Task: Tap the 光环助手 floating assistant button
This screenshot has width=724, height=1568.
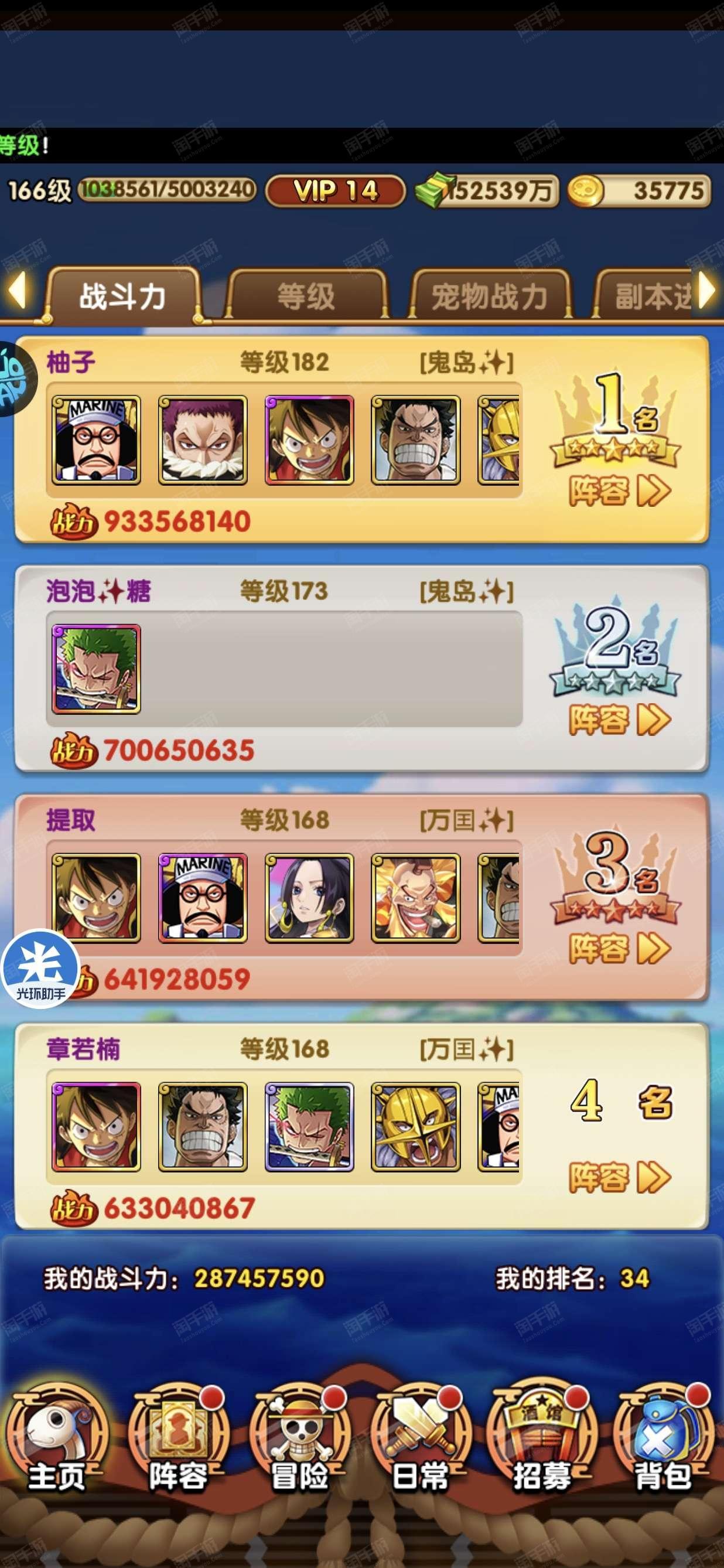Action: click(x=41, y=969)
